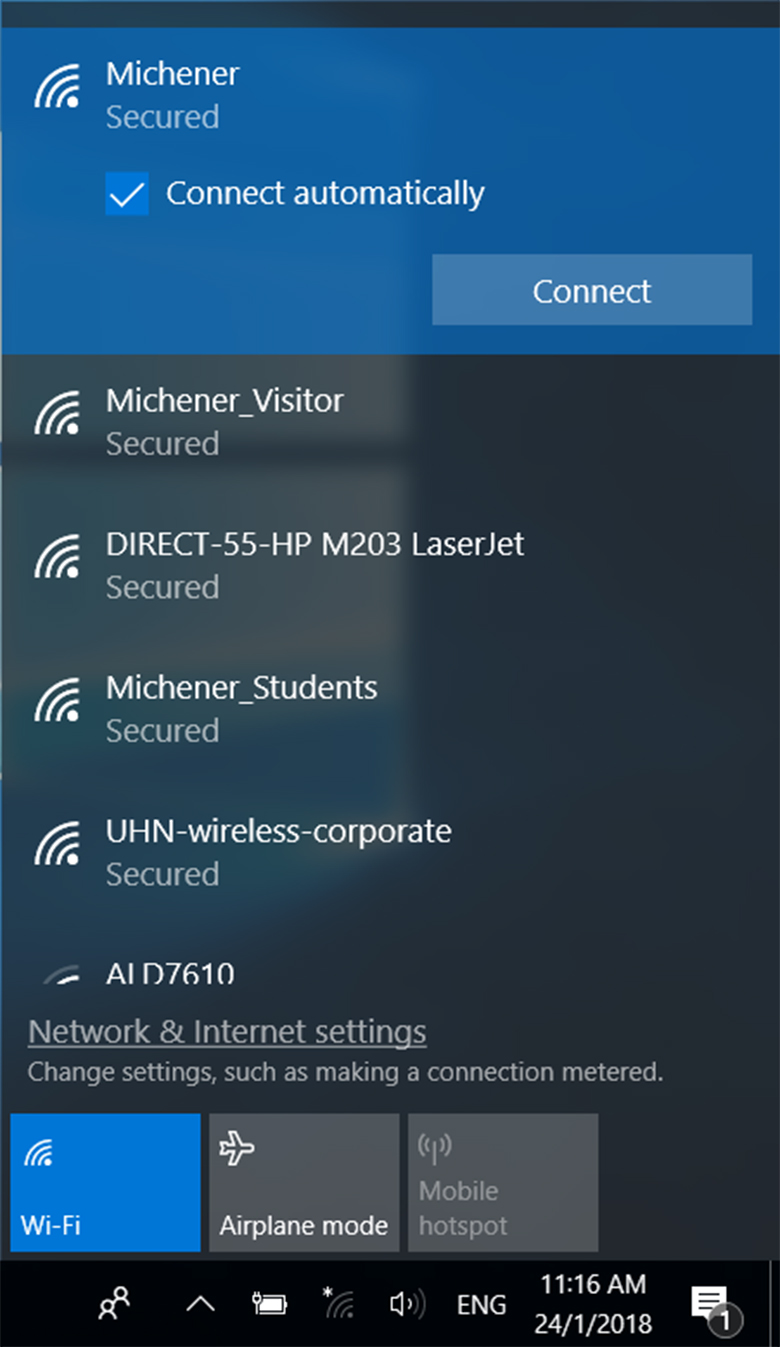Uncheck Connect automatically checkbox
Viewport: 780px width, 1347px height.
[127, 194]
